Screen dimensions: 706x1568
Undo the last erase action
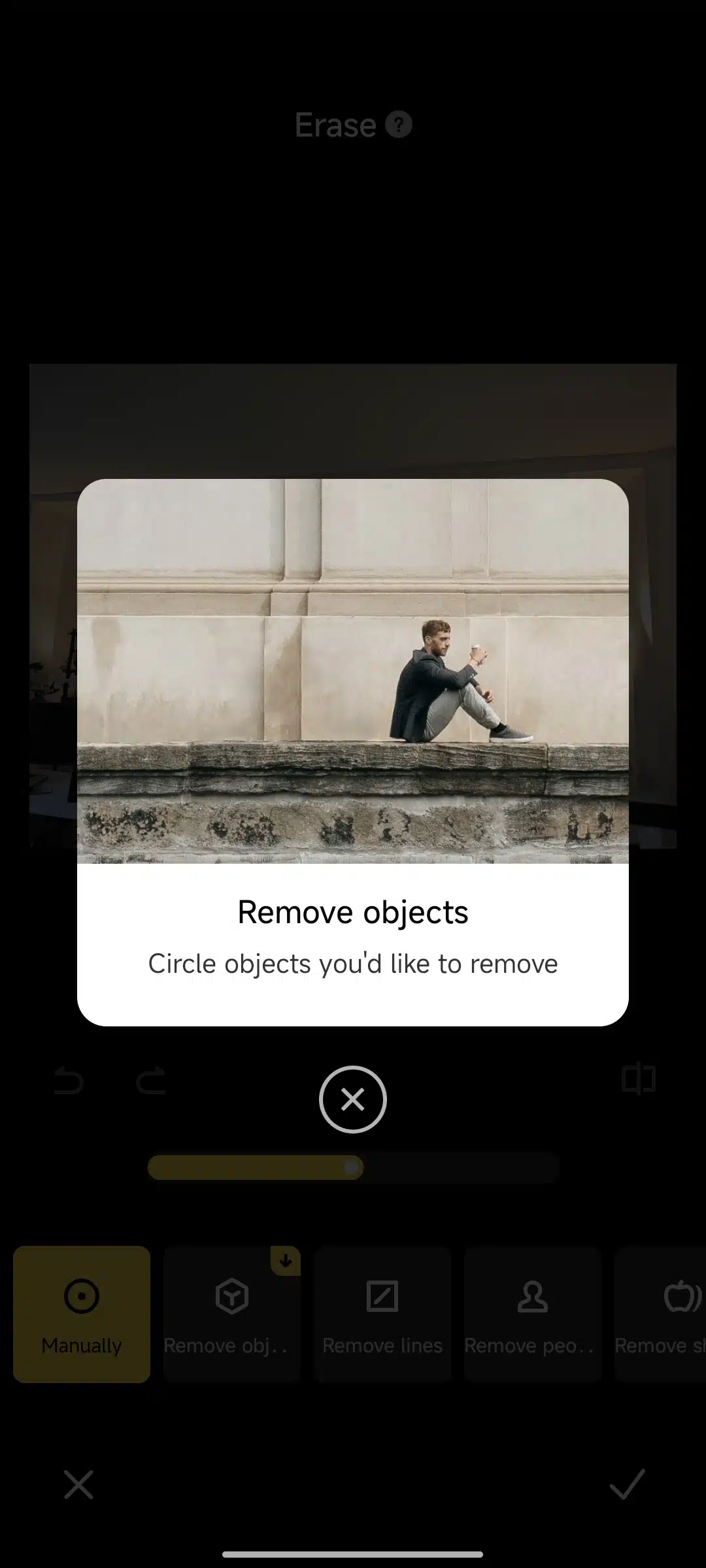pyautogui.click(x=68, y=1080)
